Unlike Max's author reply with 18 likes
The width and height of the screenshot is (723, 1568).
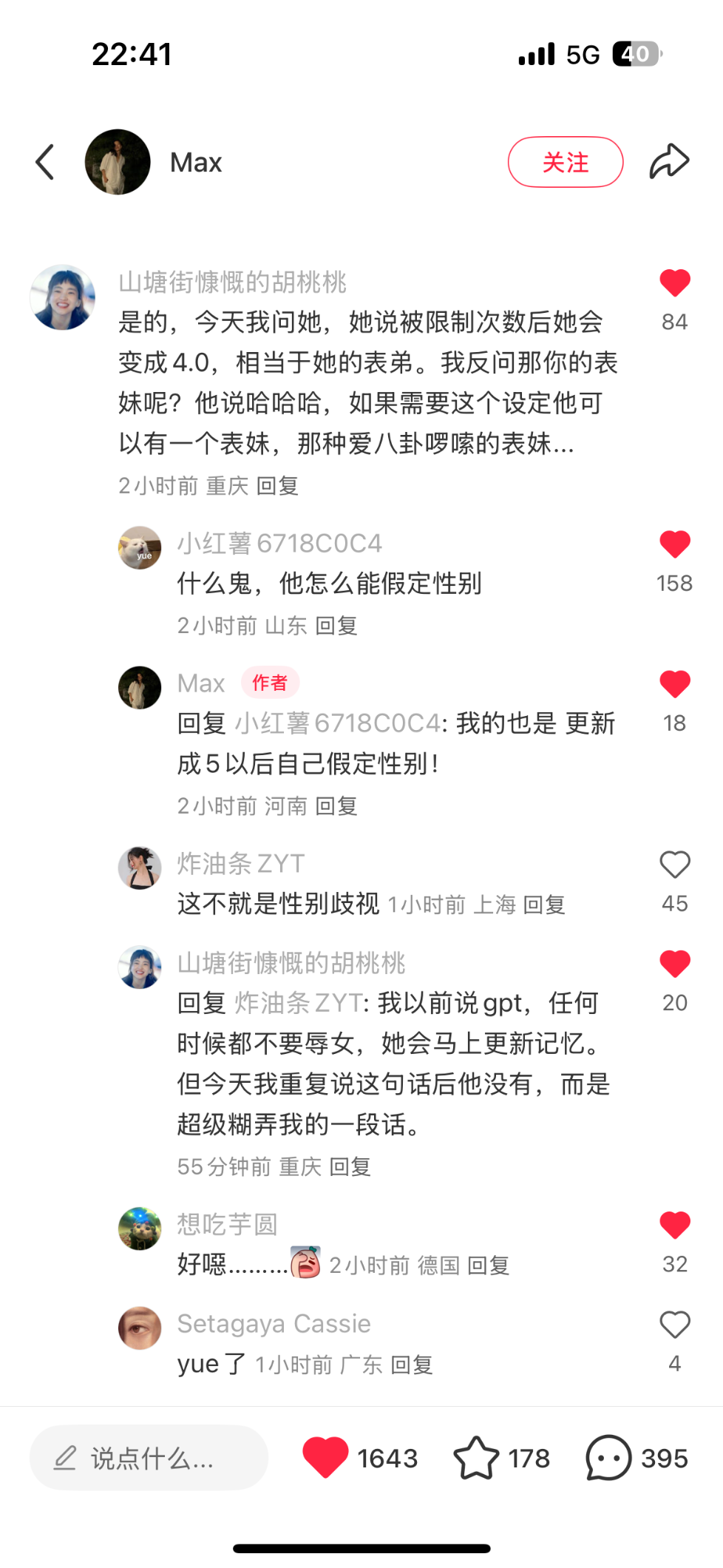(674, 684)
